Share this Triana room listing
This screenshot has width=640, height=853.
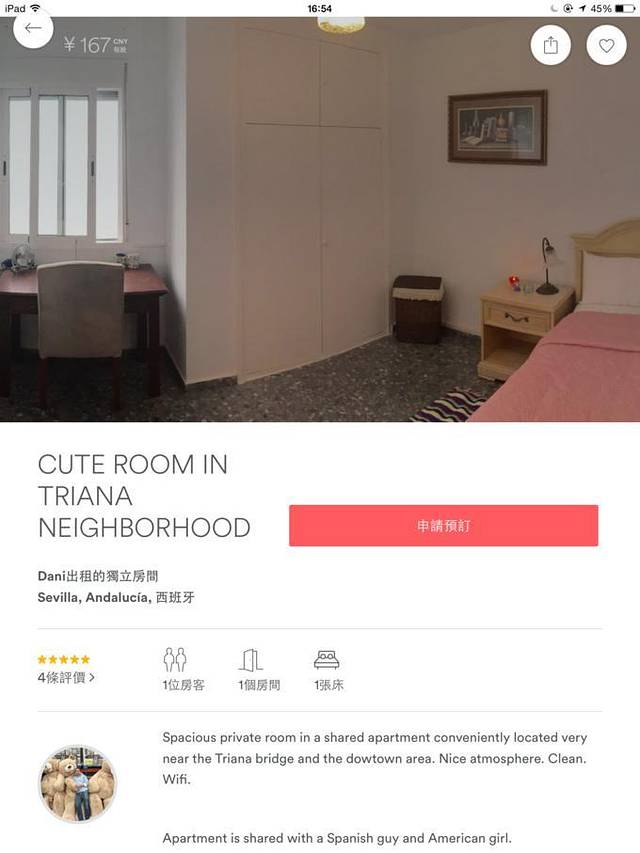tap(550, 45)
